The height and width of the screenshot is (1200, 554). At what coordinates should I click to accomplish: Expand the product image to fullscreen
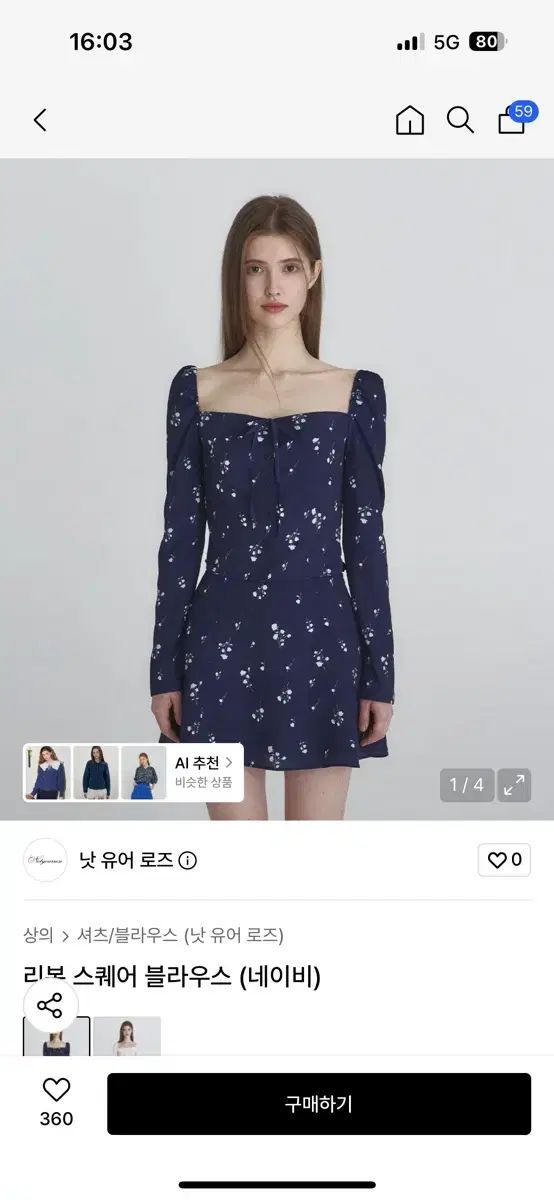[515, 785]
